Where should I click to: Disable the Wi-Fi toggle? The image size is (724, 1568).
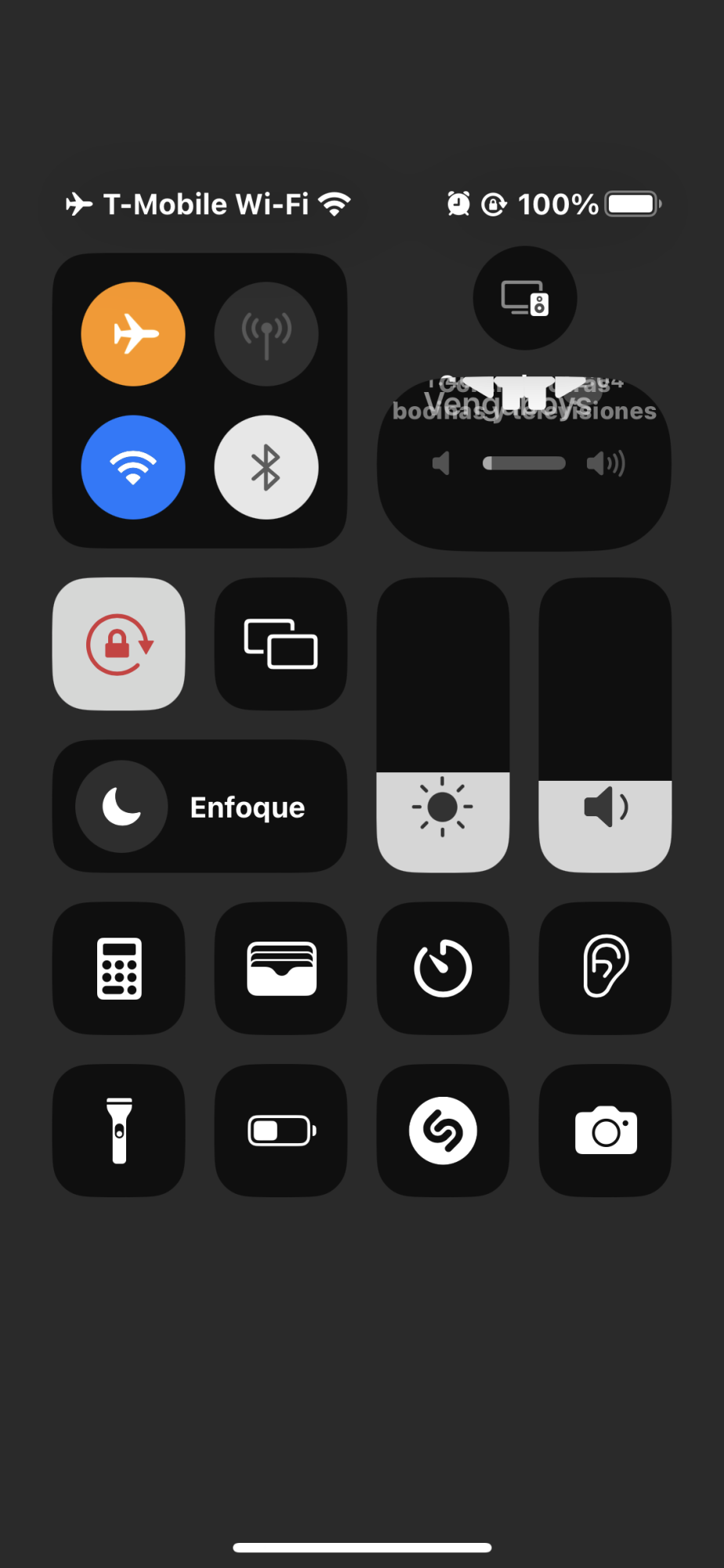coord(133,467)
